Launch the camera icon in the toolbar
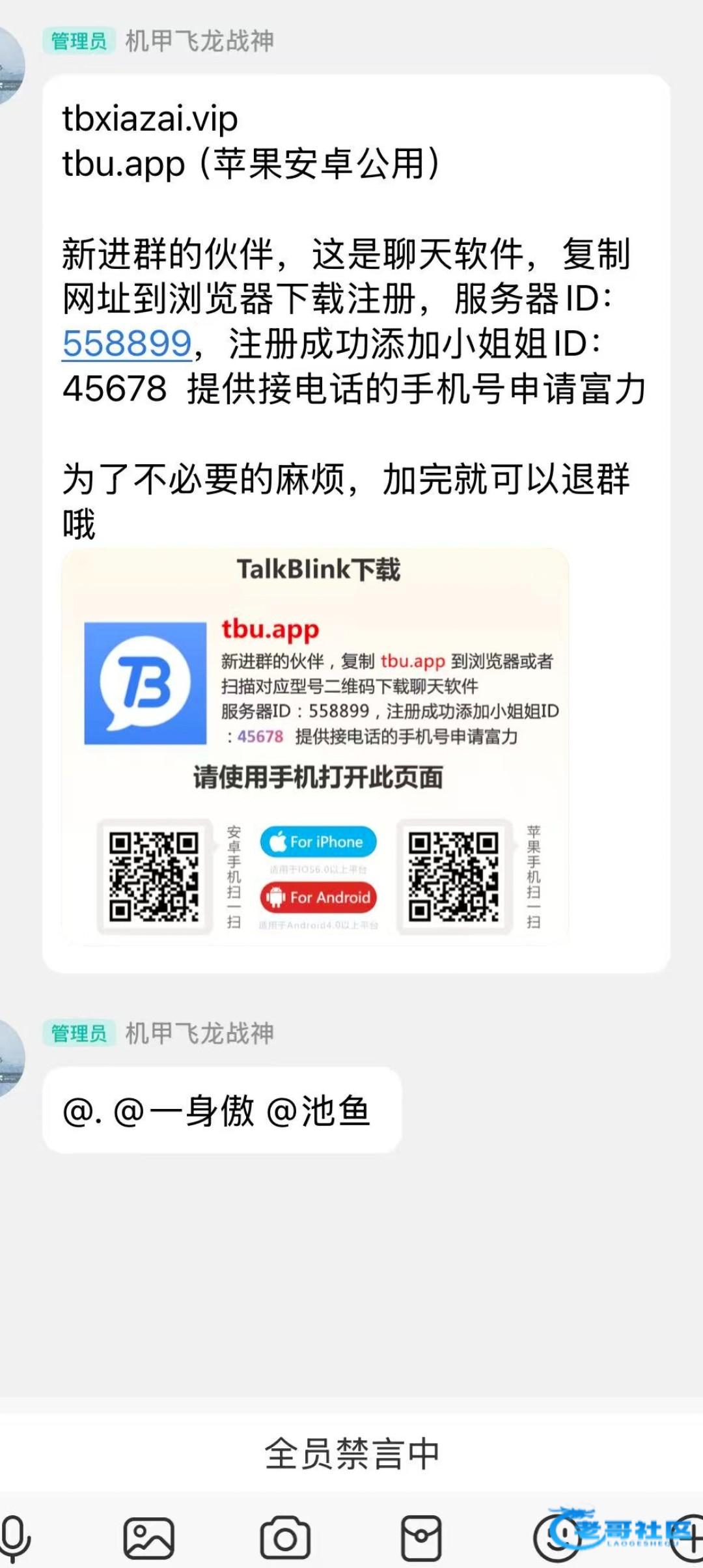This screenshot has height=1568, width=703. click(285, 1539)
